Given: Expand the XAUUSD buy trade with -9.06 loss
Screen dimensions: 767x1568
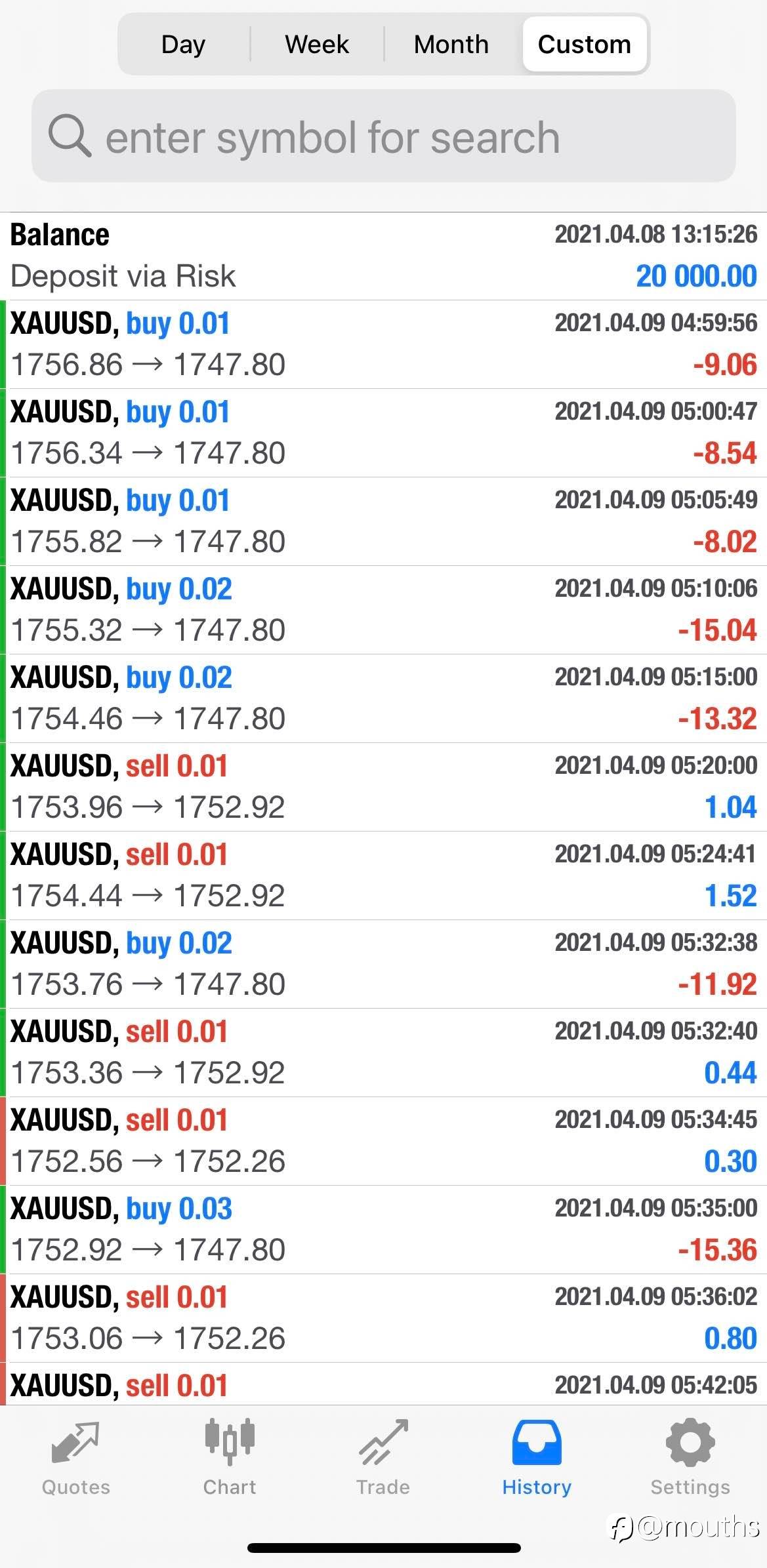Looking at the screenshot, I should pos(384,344).
